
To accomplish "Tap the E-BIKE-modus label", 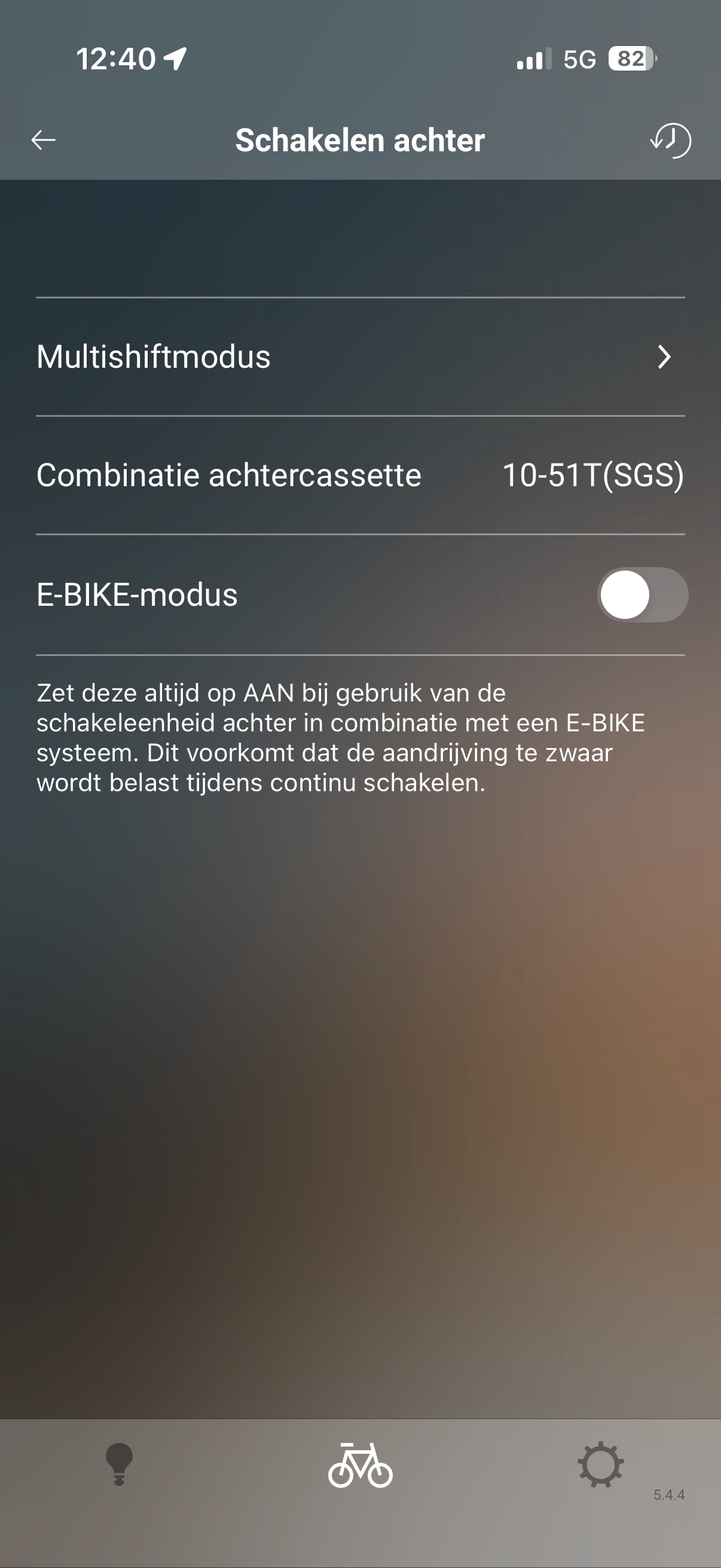I will [136, 596].
